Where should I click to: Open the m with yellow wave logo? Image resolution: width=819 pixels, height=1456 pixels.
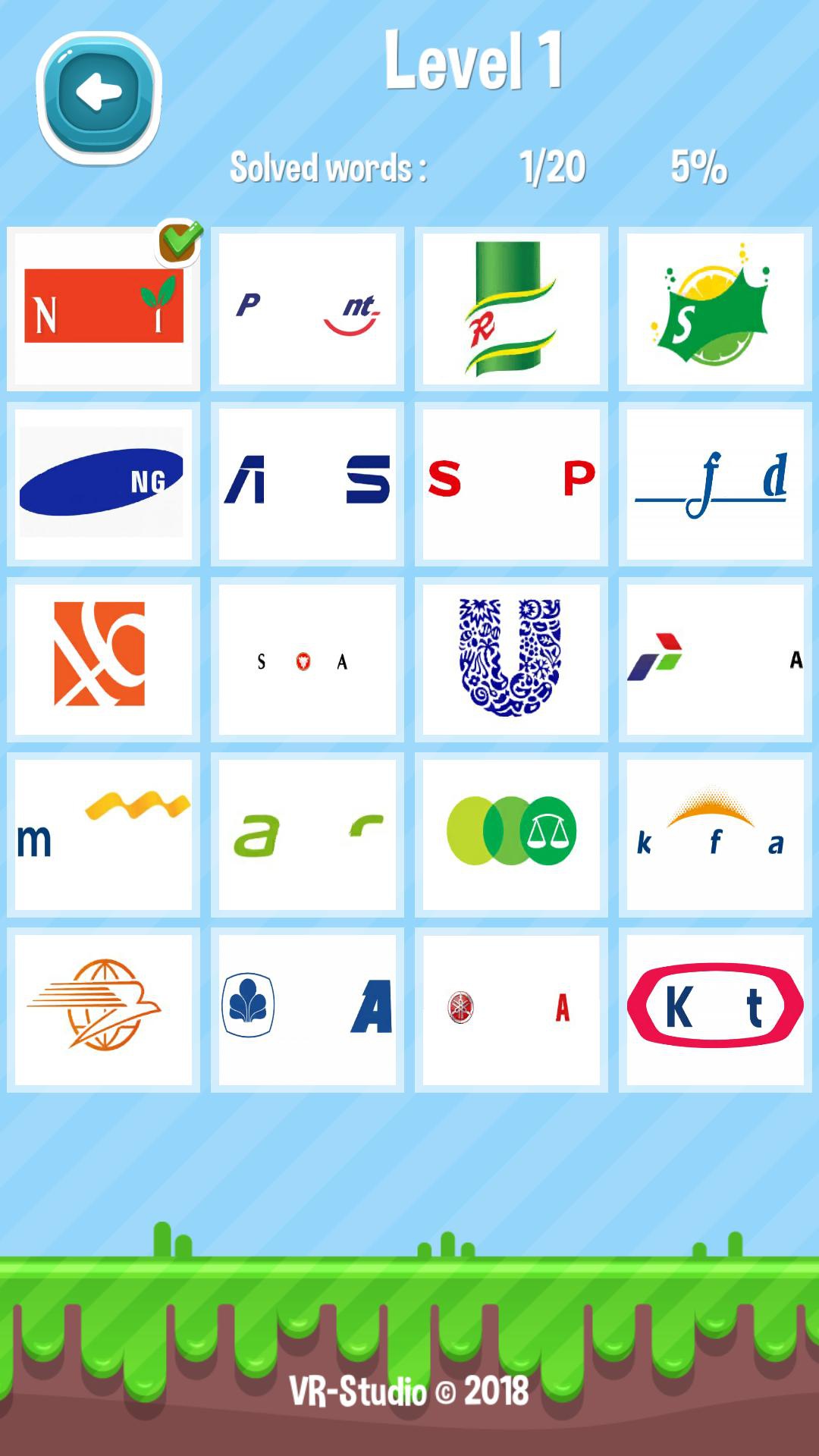point(103,834)
